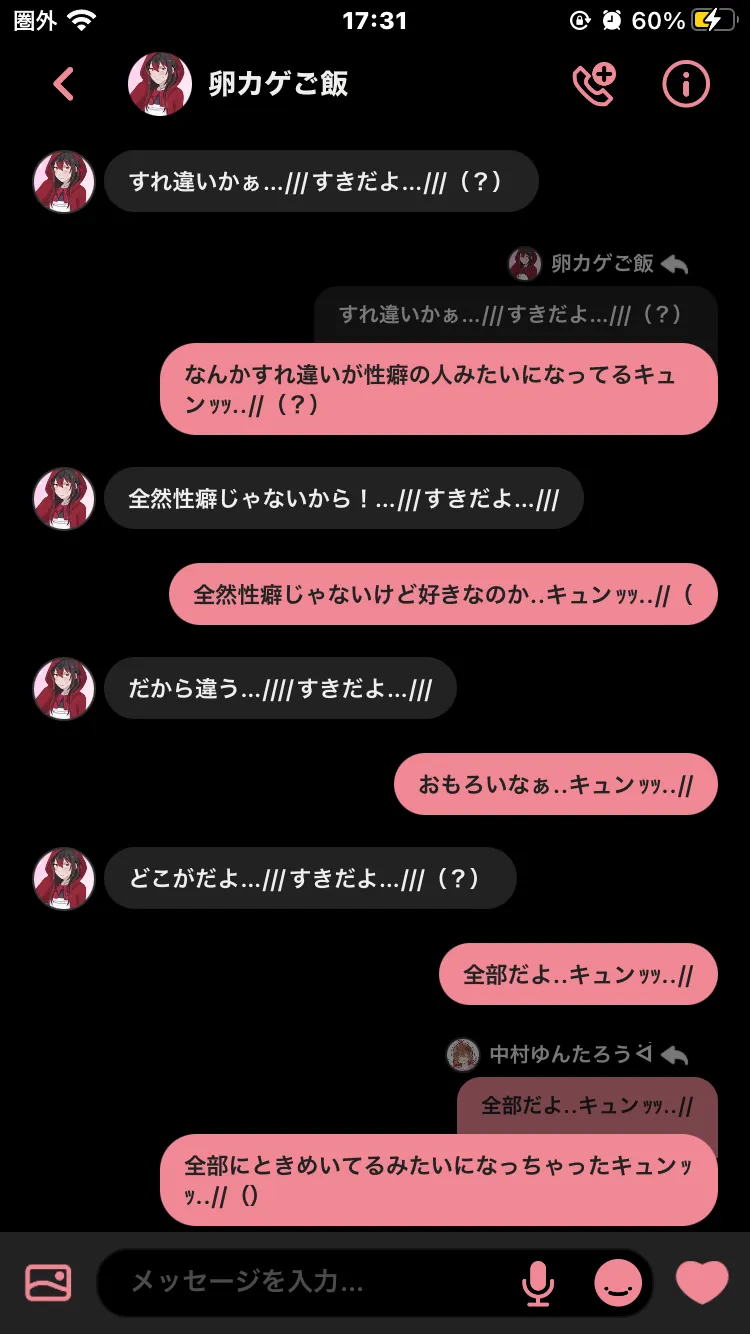Send a heart reaction
The width and height of the screenshot is (750, 1334).
[702, 1282]
